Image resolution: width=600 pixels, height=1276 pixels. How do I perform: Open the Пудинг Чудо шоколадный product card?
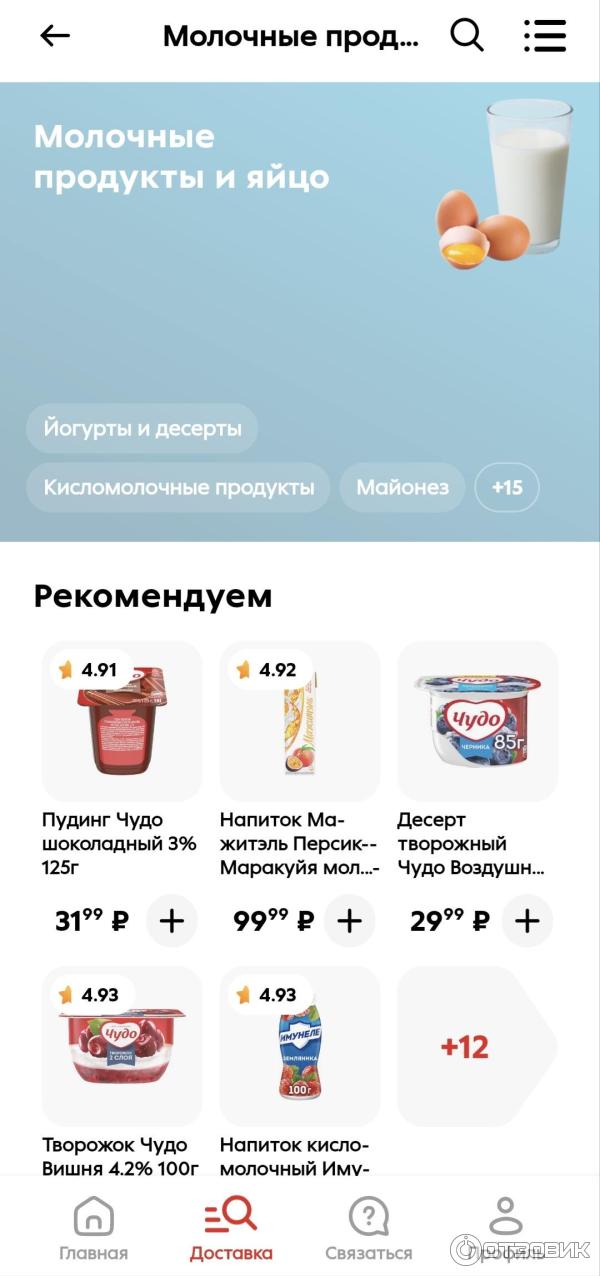121,722
